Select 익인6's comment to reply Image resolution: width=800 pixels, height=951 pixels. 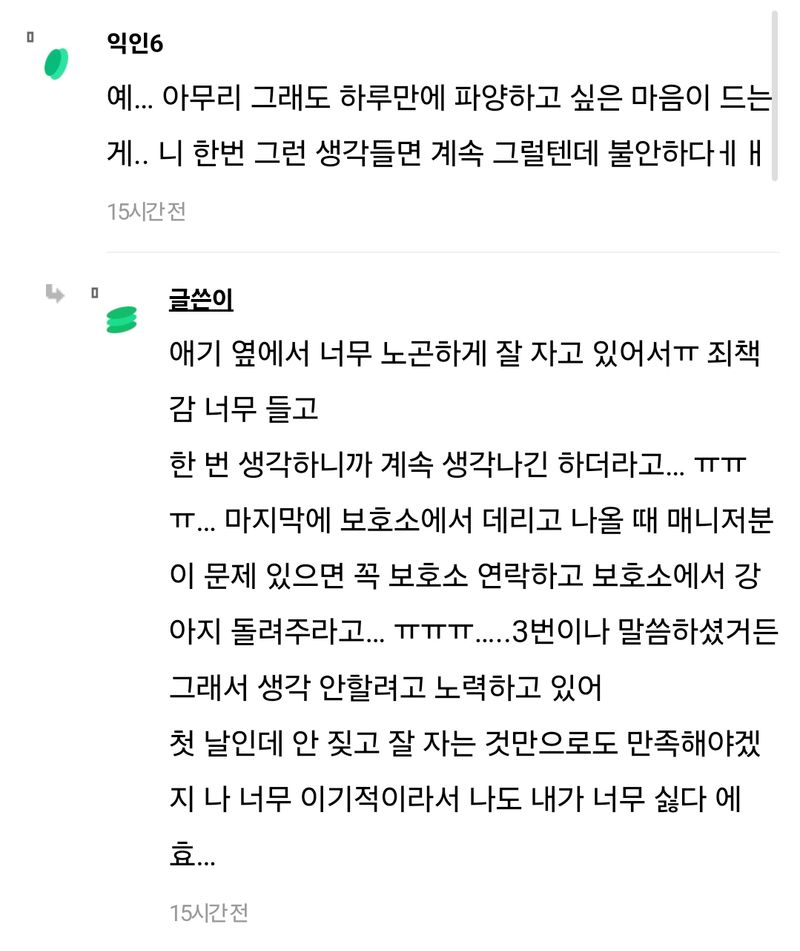click(438, 126)
